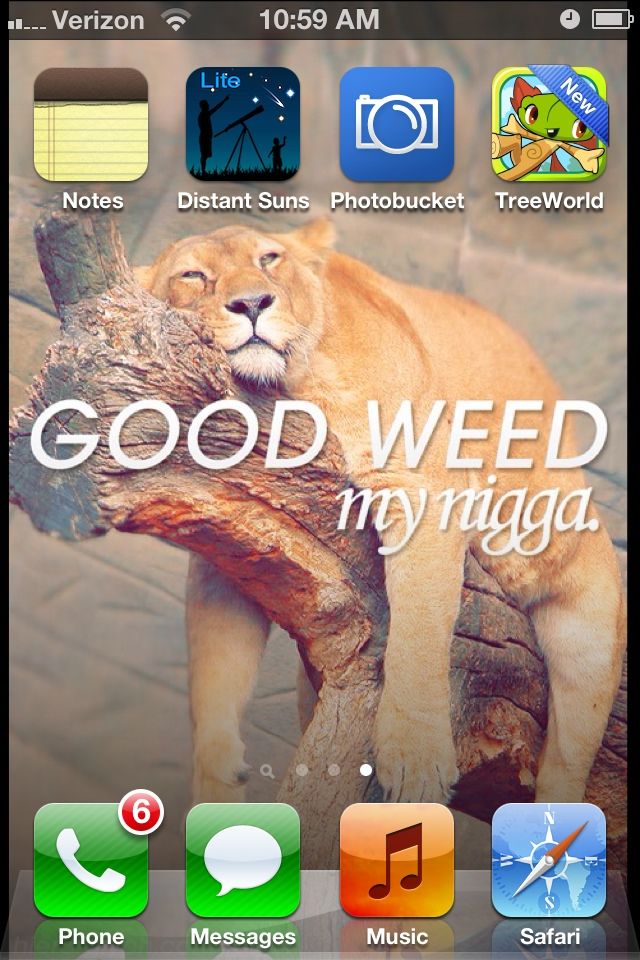Launch the Music app
This screenshot has width=640, height=960.
point(397,861)
